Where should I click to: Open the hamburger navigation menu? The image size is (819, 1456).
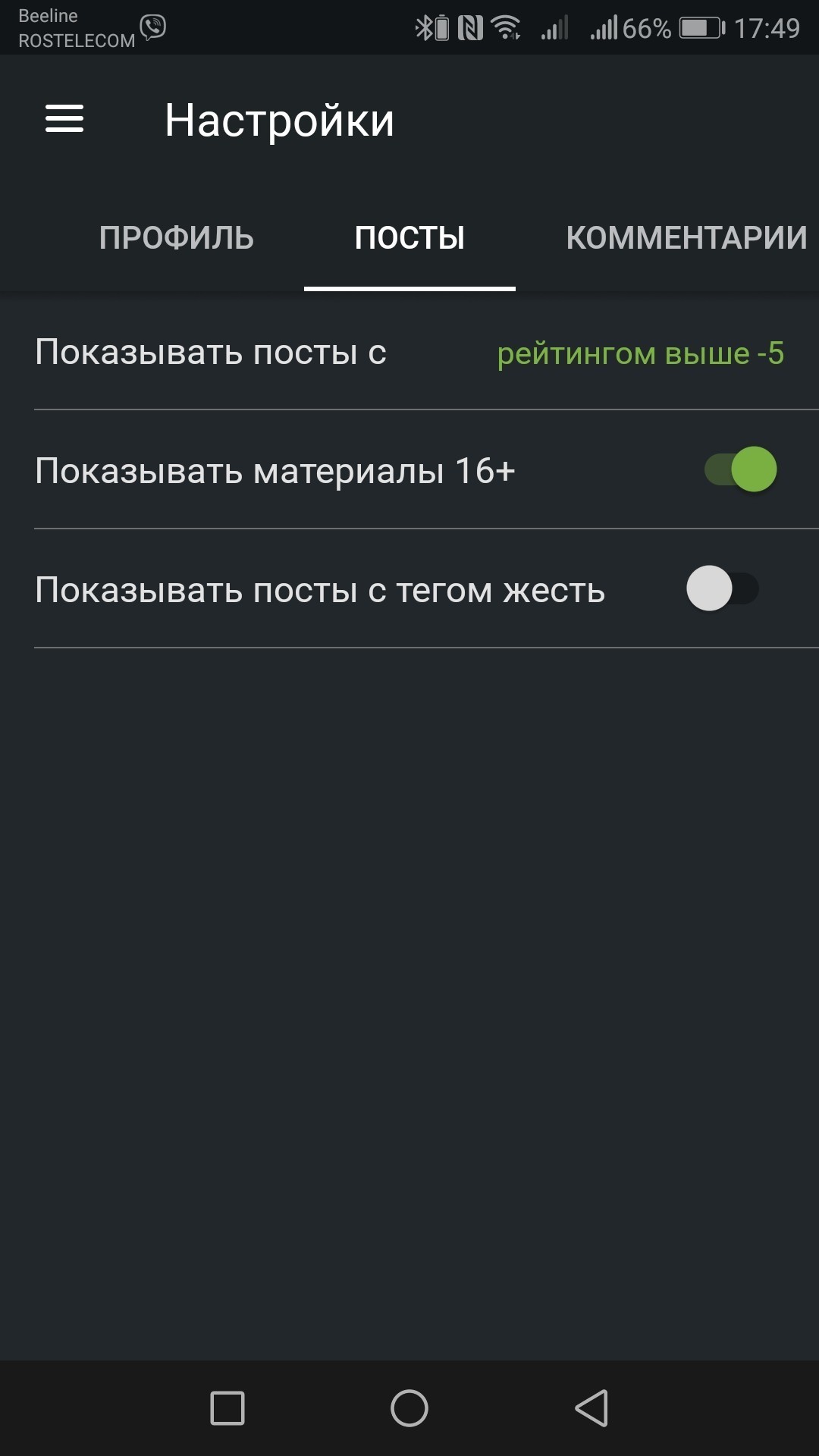point(64,119)
